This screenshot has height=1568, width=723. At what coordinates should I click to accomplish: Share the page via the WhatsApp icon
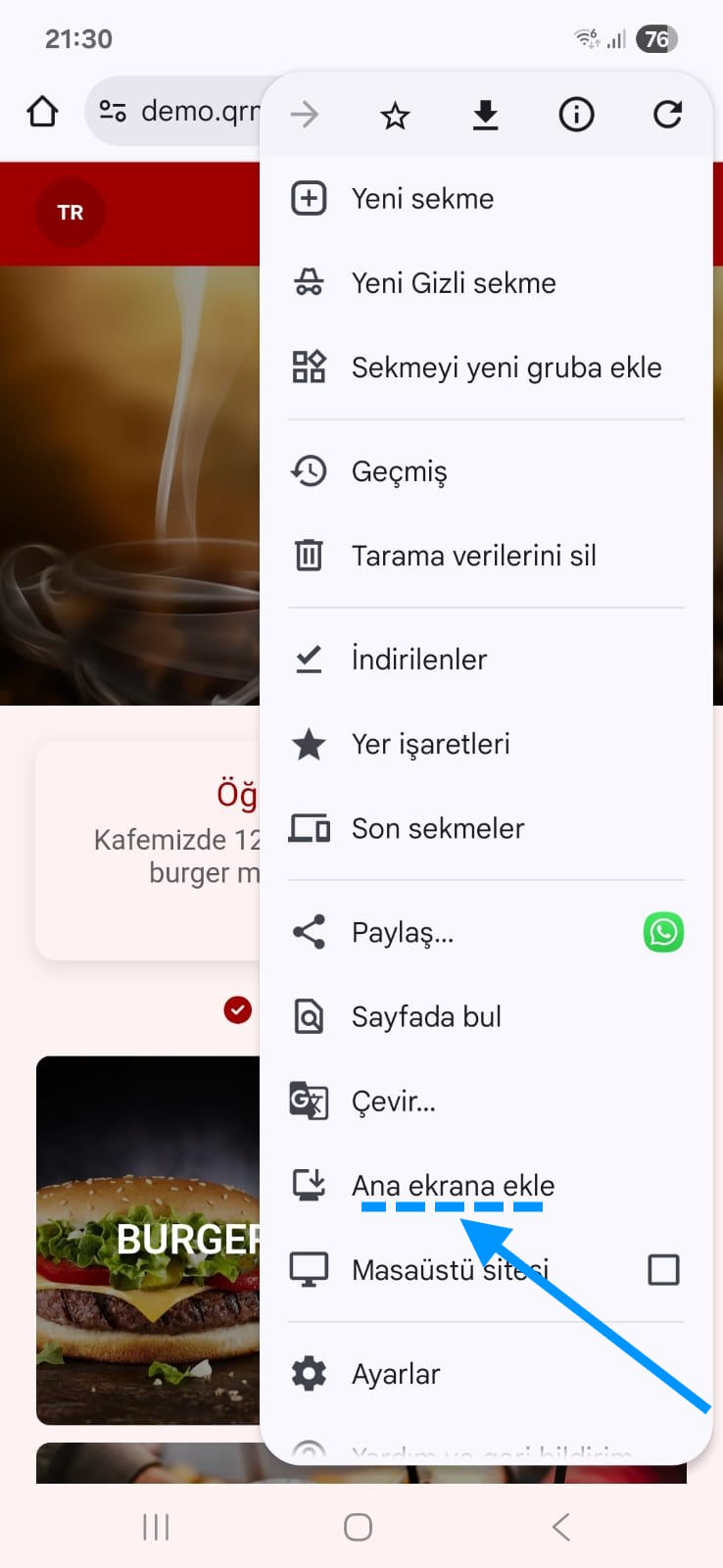pyautogui.click(x=663, y=932)
